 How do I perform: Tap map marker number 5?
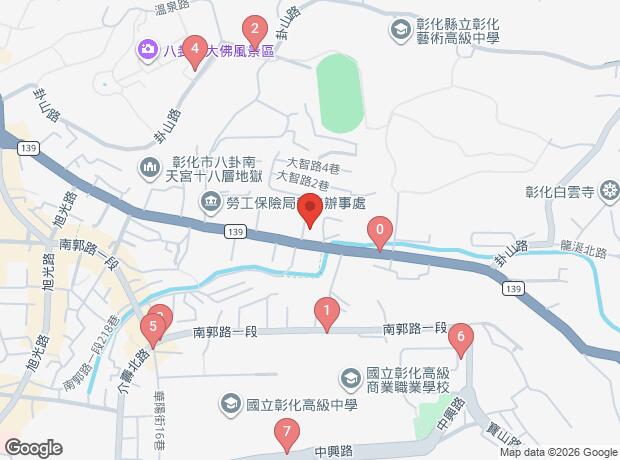[x=153, y=331]
